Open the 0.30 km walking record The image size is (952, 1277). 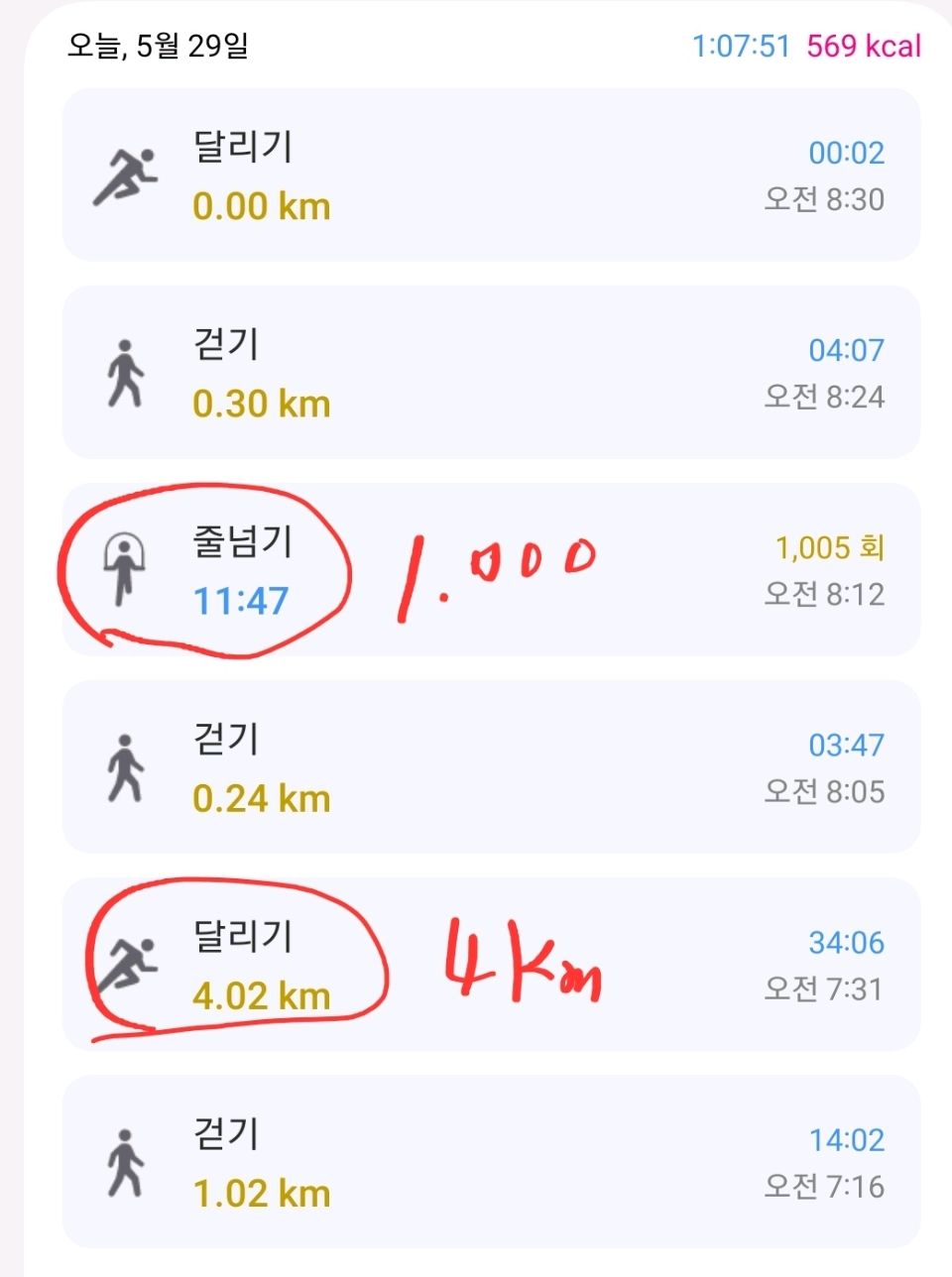point(491,373)
